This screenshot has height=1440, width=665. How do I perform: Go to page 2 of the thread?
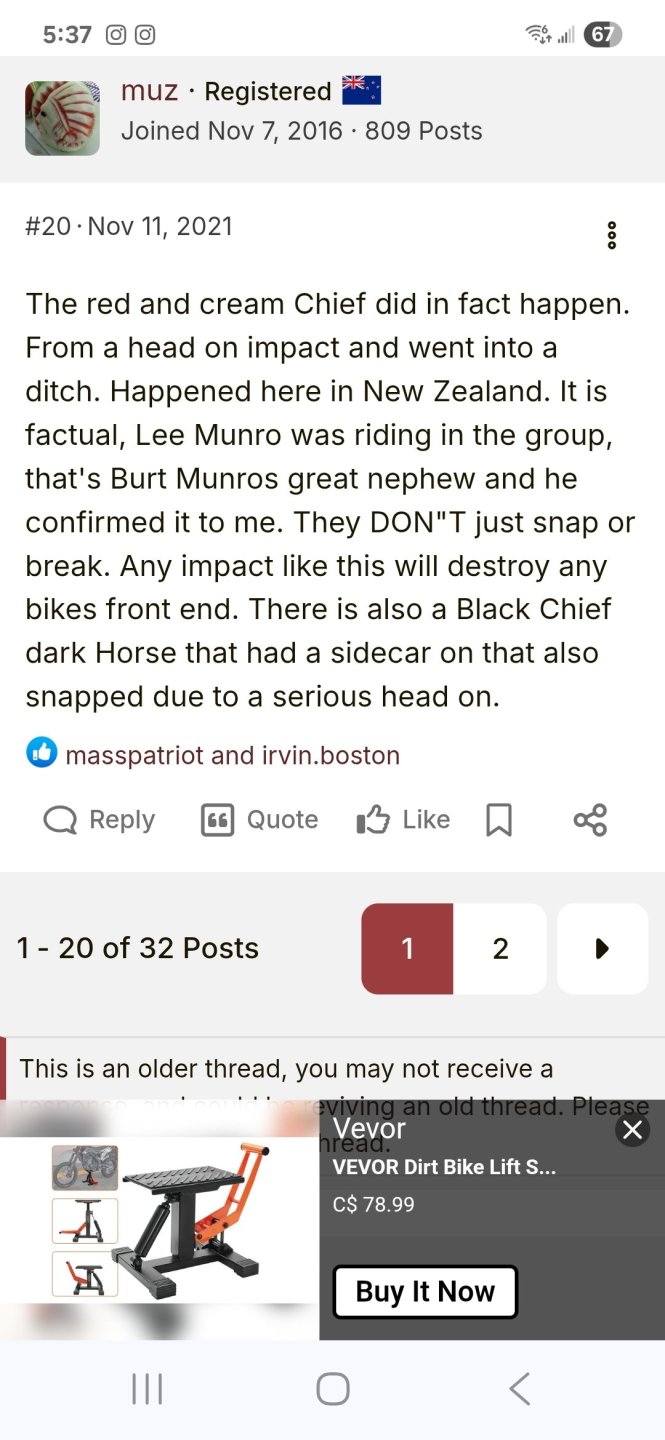coord(500,948)
